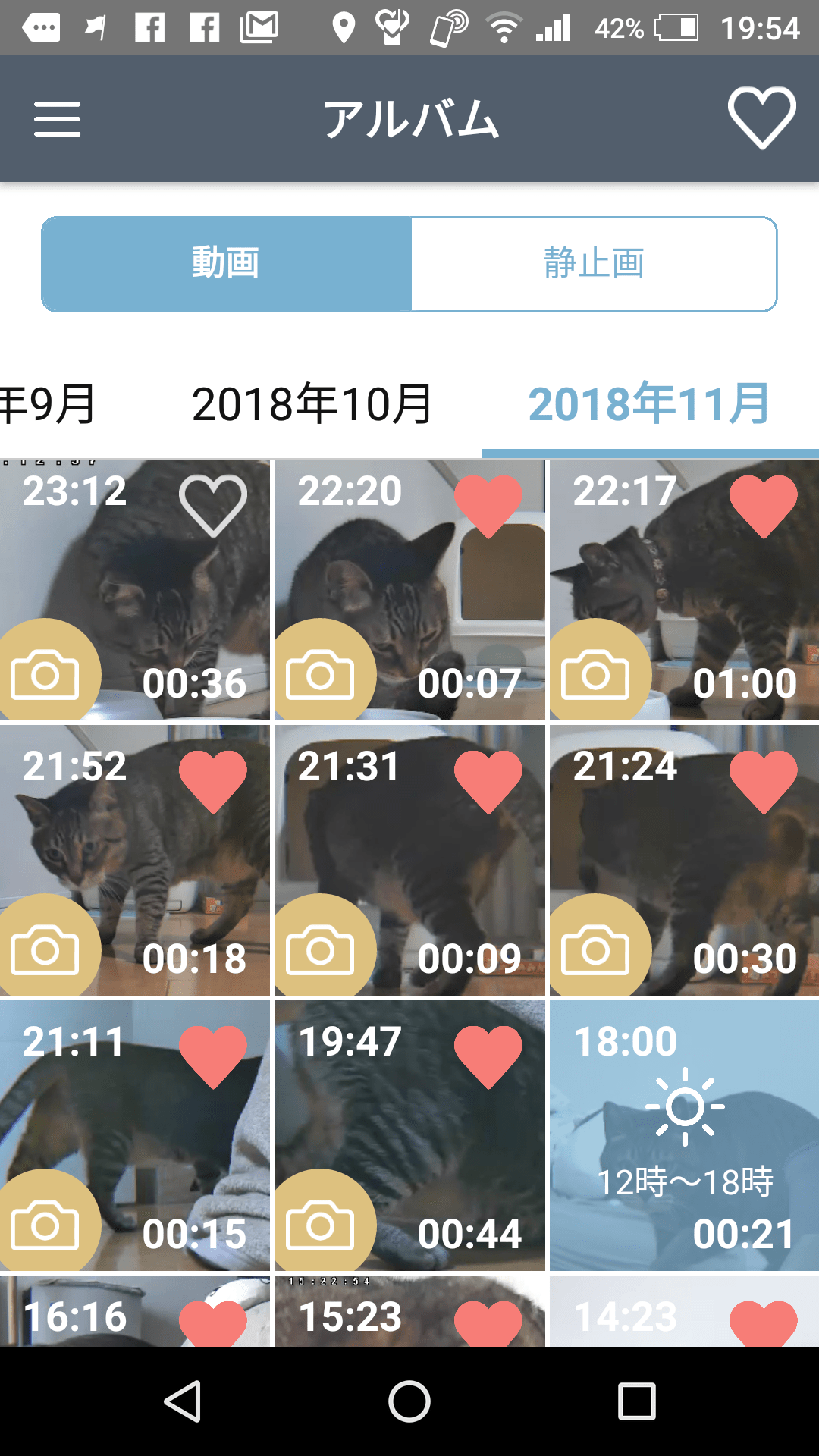Remove heart from 21:24 video
The height and width of the screenshot is (1456, 819).
tap(763, 781)
